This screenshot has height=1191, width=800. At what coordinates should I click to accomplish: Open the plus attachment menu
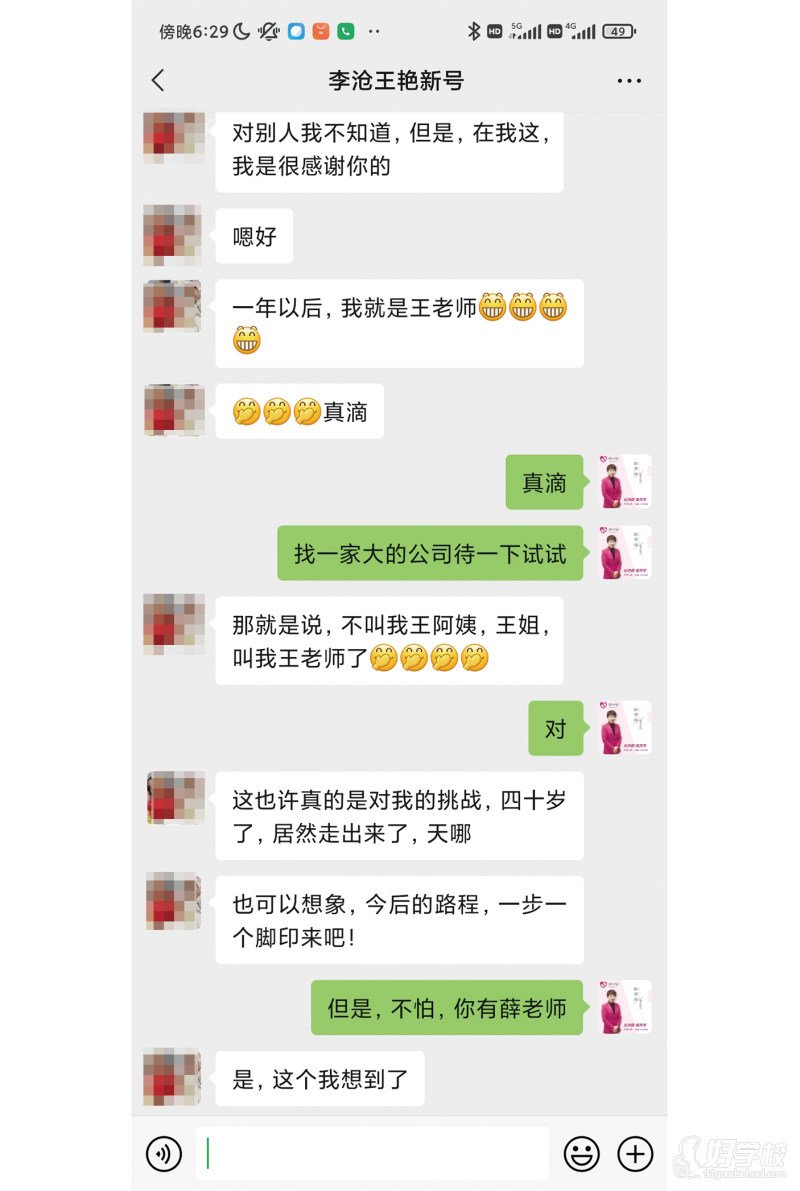tap(635, 1153)
